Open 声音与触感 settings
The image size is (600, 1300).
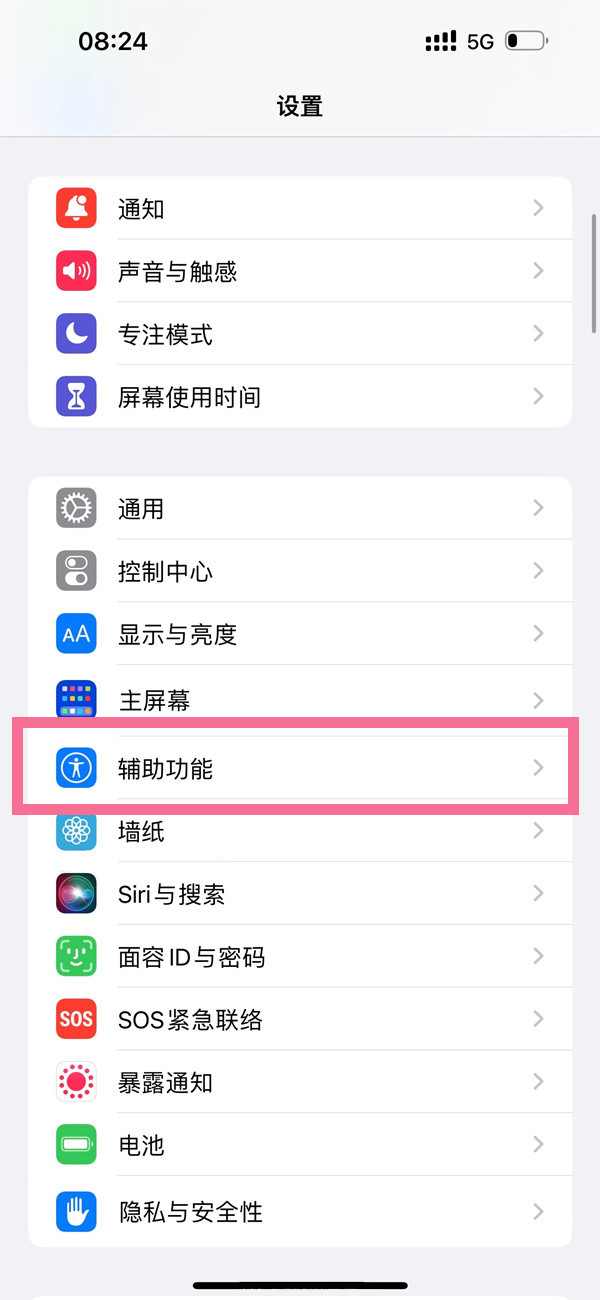[300, 271]
